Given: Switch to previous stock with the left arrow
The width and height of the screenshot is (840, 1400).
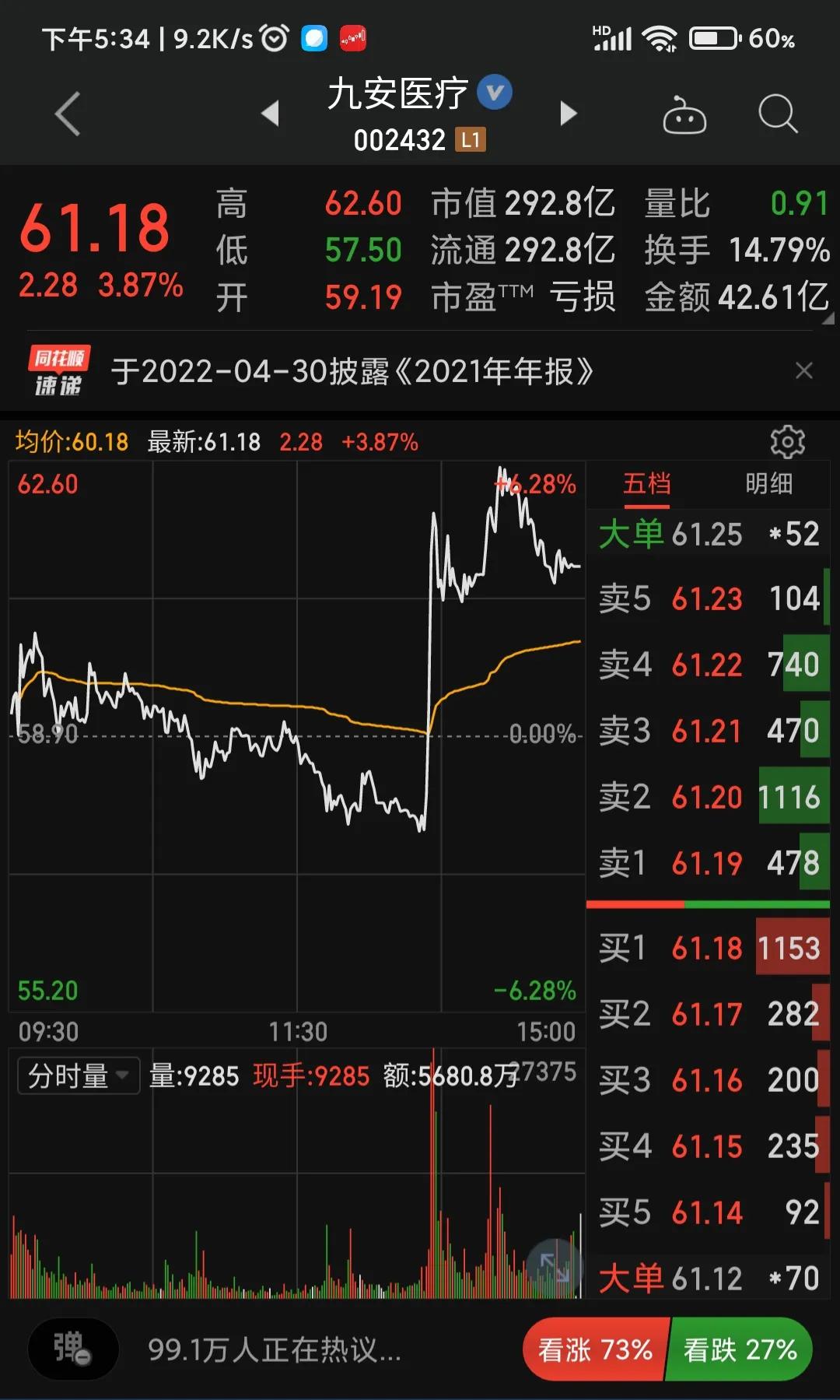Looking at the screenshot, I should pyautogui.click(x=270, y=112).
